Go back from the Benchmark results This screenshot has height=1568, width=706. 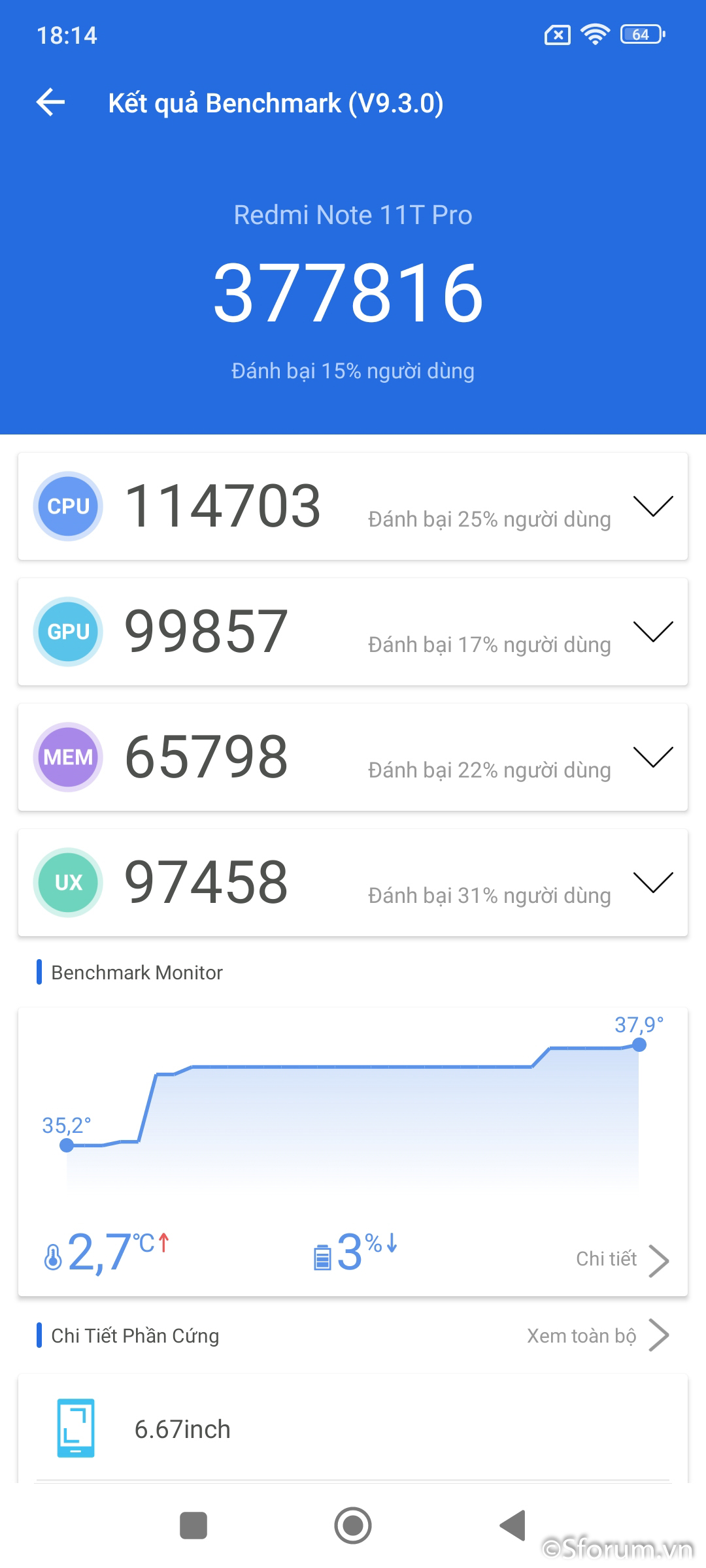pos(51,103)
